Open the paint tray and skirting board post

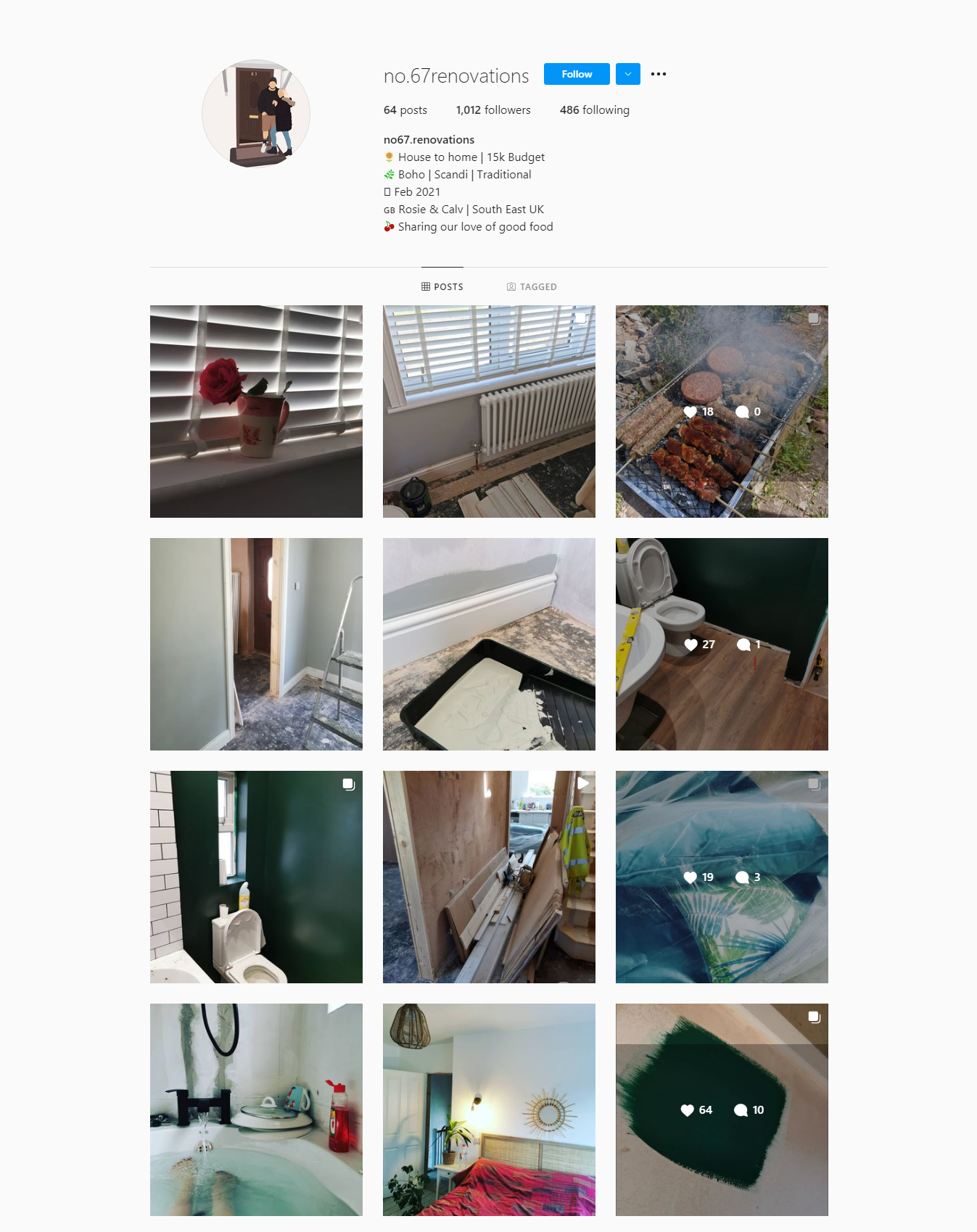(x=489, y=644)
